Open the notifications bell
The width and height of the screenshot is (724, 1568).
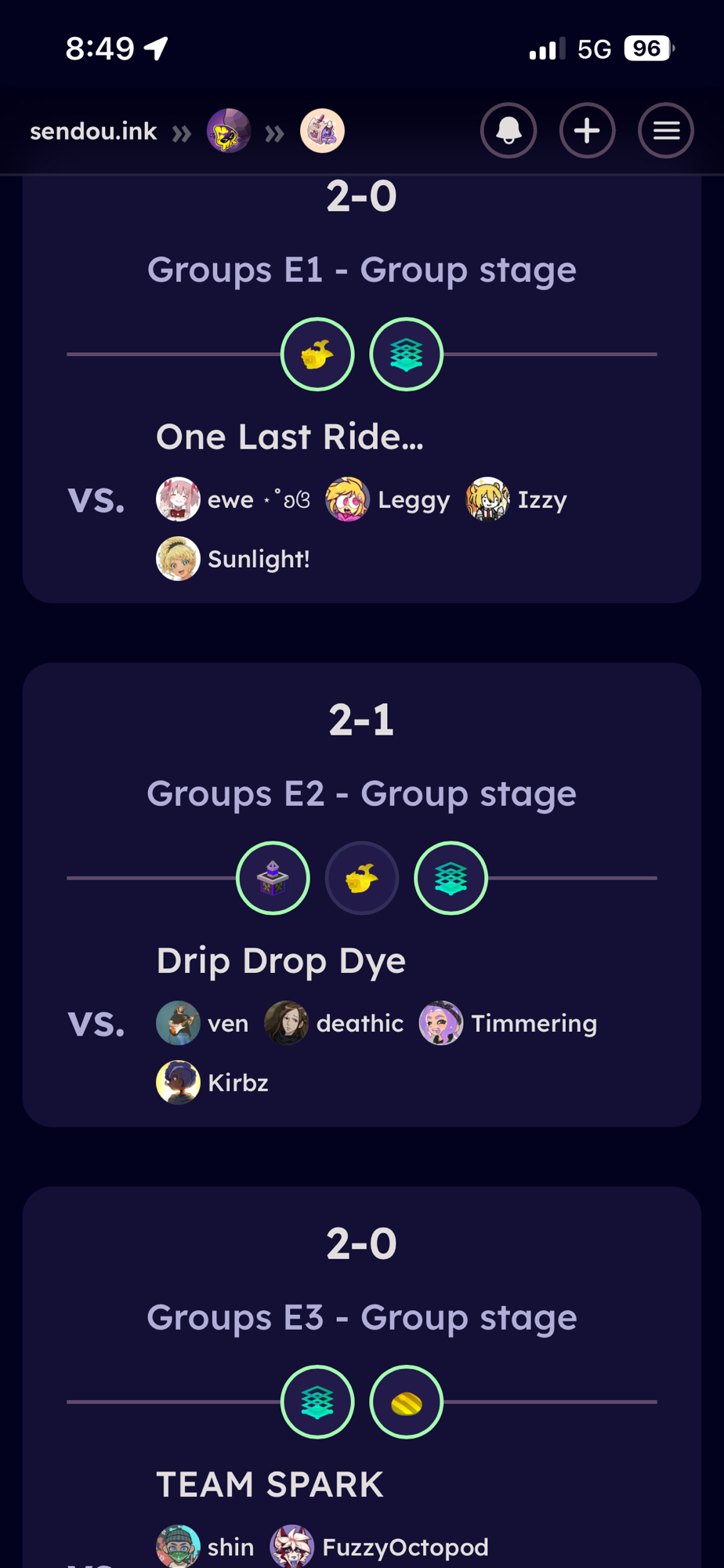click(x=509, y=131)
